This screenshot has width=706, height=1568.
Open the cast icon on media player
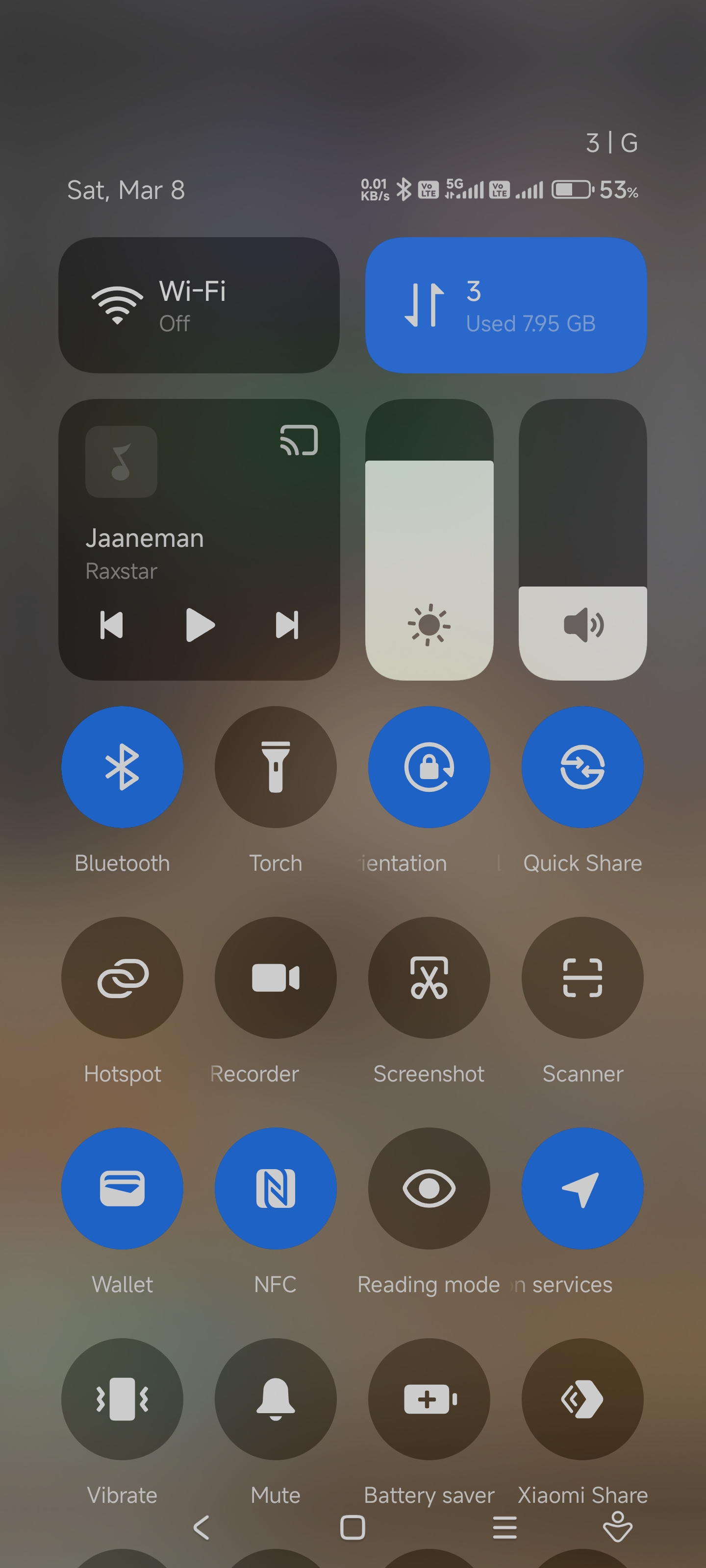tap(299, 440)
